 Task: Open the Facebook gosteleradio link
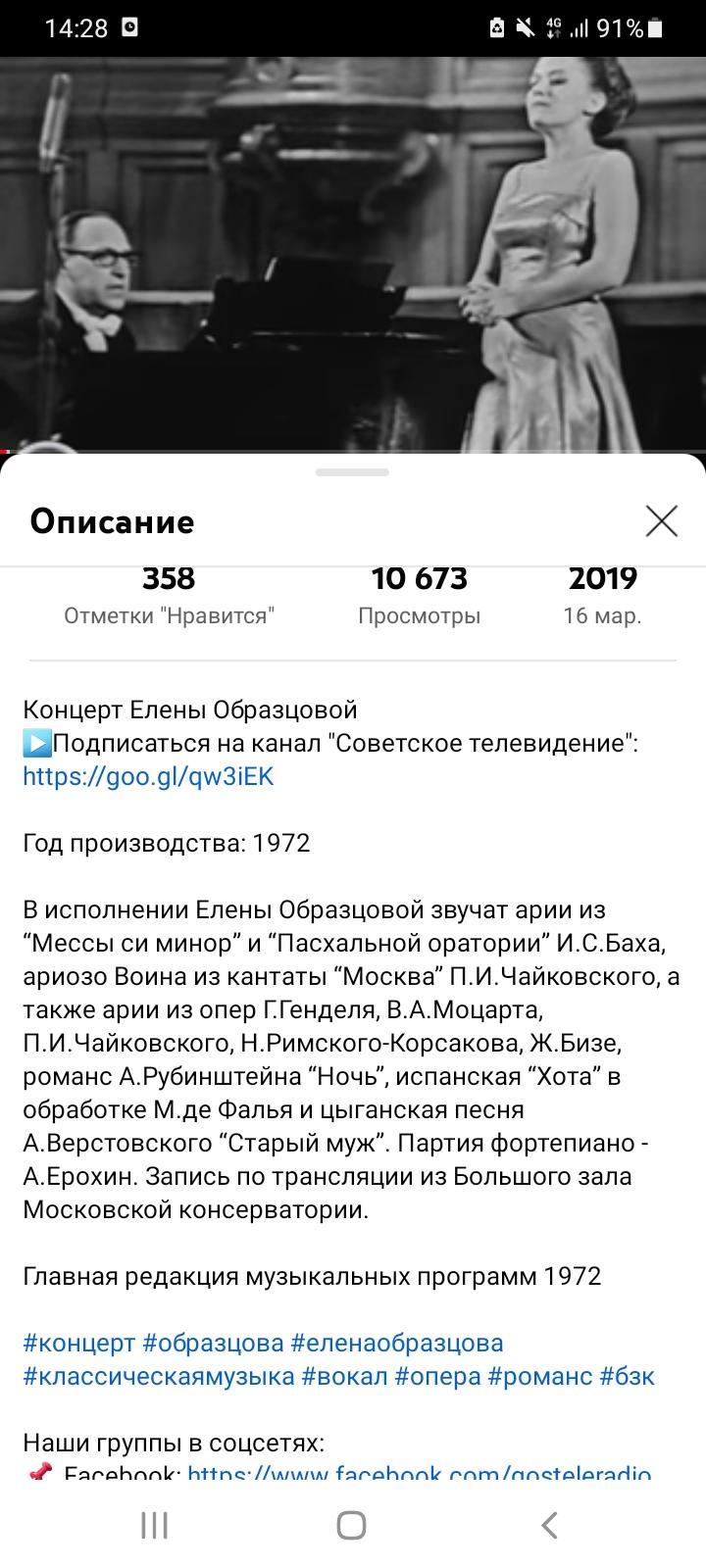(x=419, y=1472)
